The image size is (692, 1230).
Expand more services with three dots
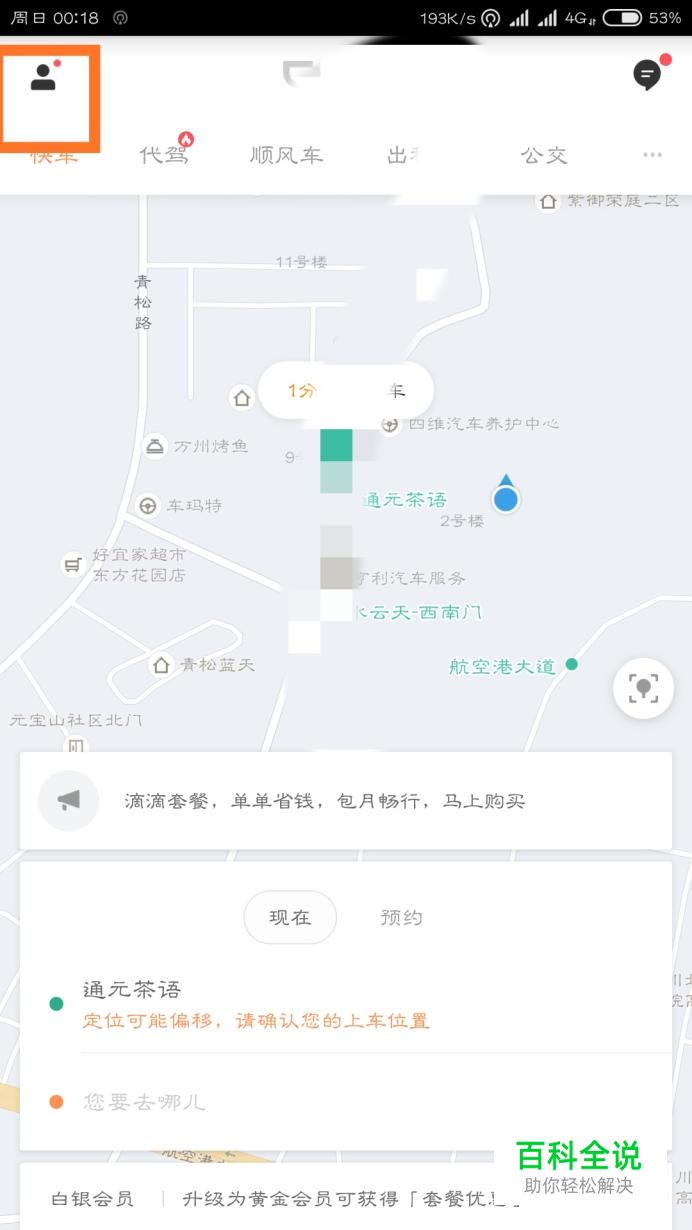pos(652,155)
